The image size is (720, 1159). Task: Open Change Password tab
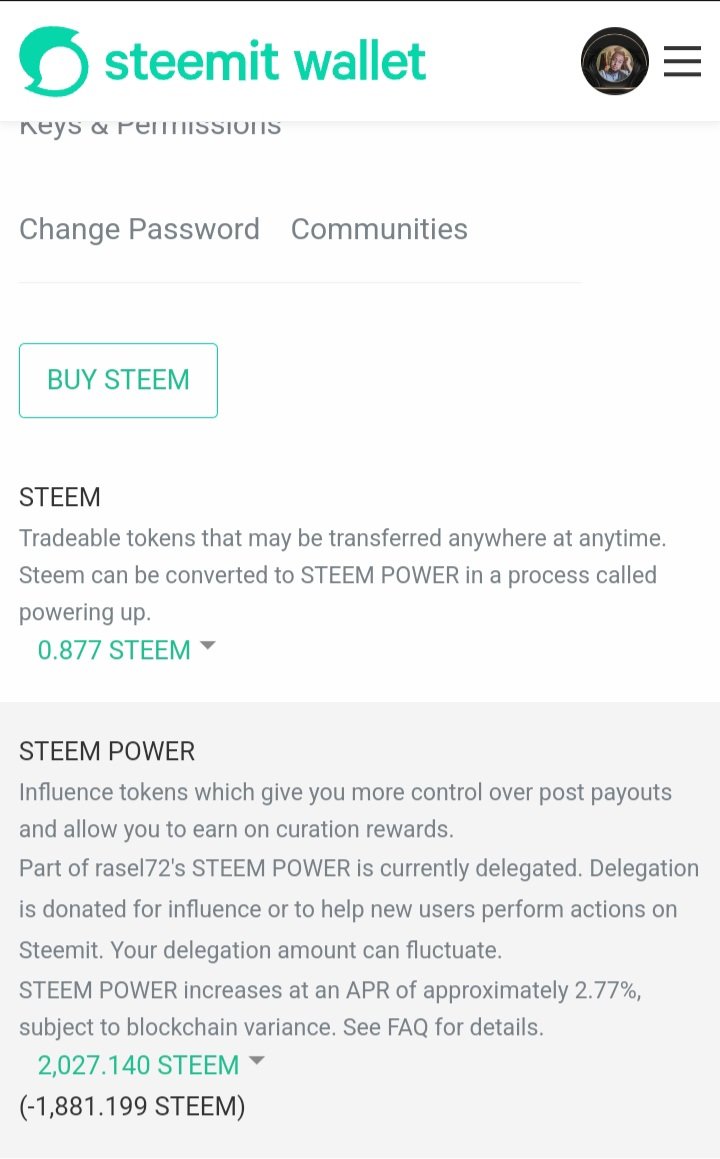(139, 229)
